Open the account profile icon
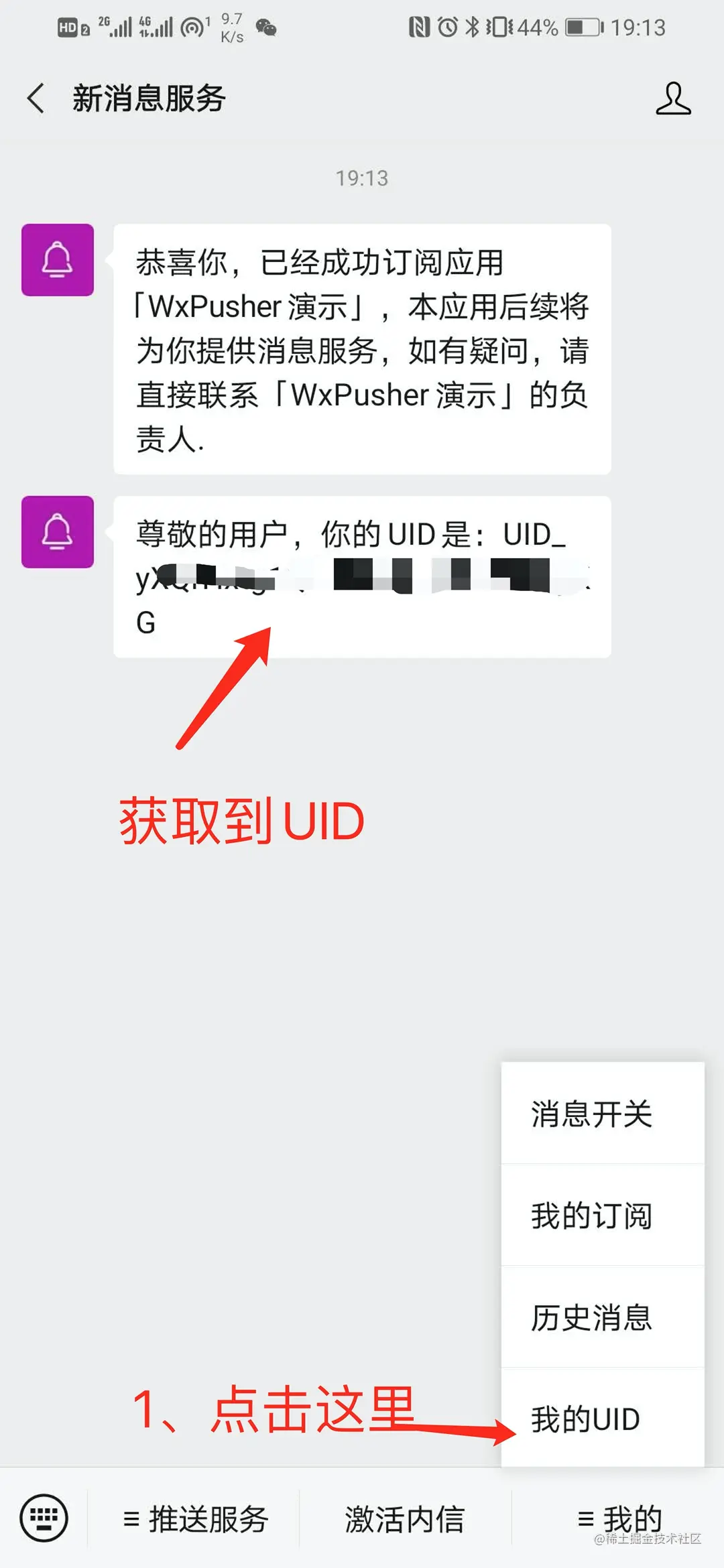Screen dimensions: 724x1568 pos(672,99)
